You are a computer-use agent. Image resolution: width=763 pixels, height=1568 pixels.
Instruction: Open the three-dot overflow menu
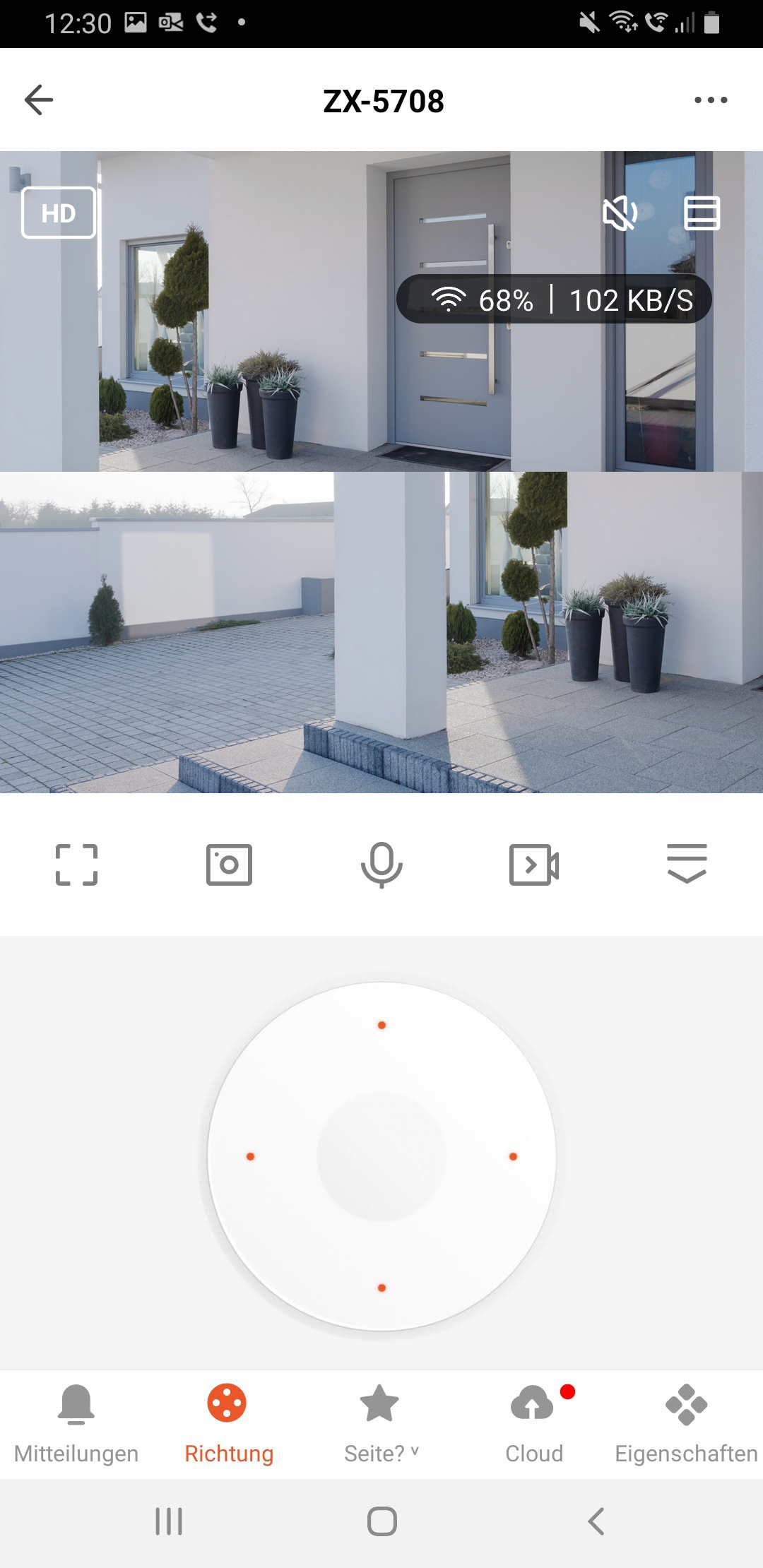point(710,100)
